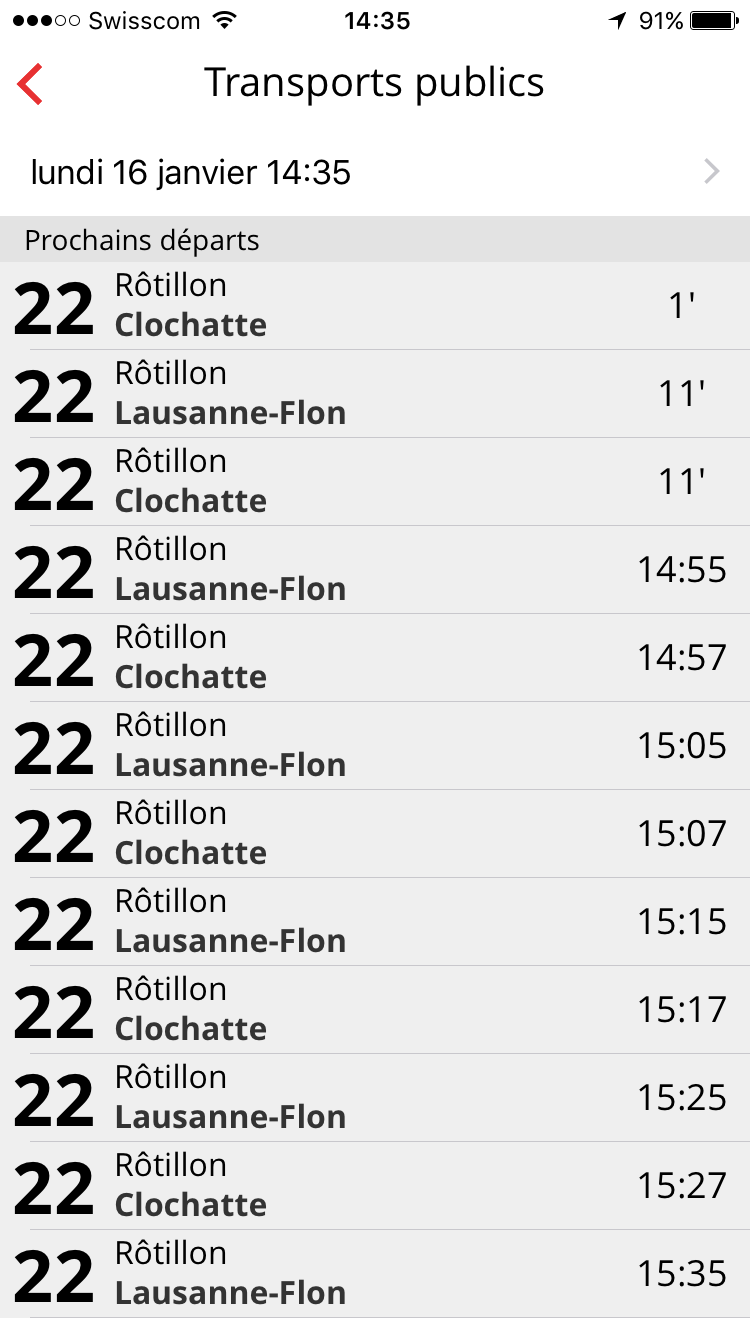This screenshot has height=1334, width=750.
Task: Open the date picker for lundi 16 janvier 14:35
Action: click(375, 172)
